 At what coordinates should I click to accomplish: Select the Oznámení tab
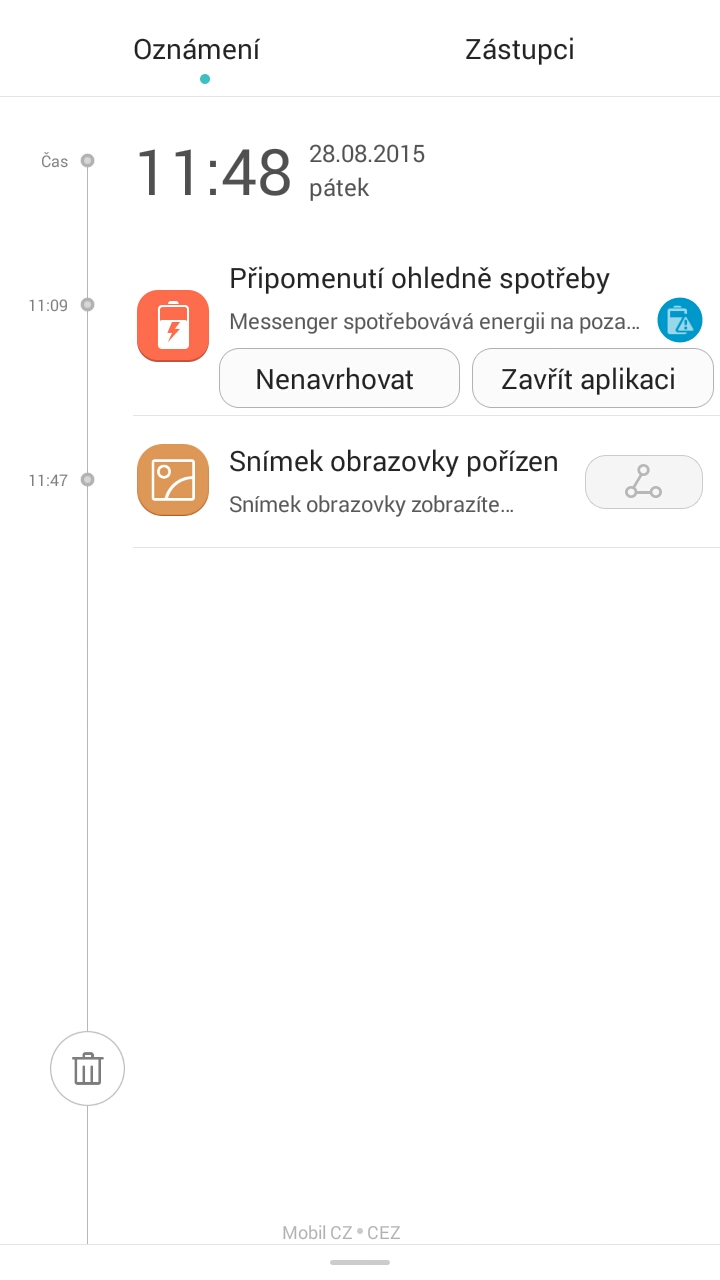(197, 50)
